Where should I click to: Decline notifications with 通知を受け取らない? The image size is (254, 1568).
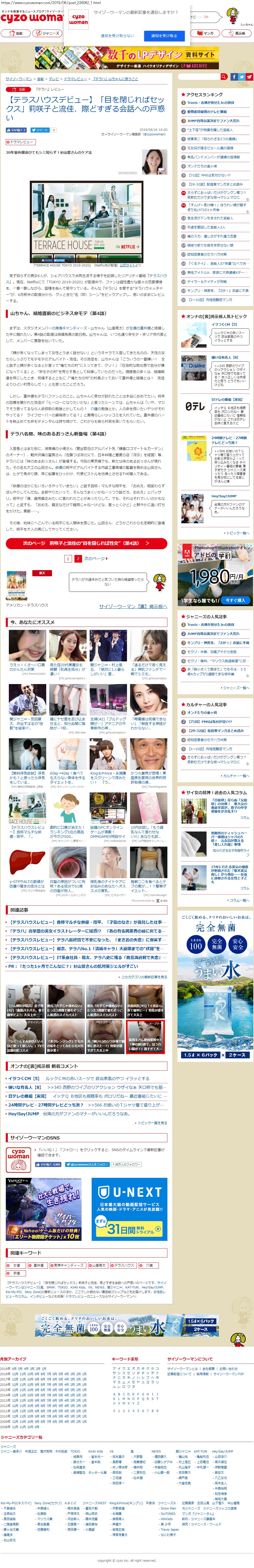[x=117, y=36]
